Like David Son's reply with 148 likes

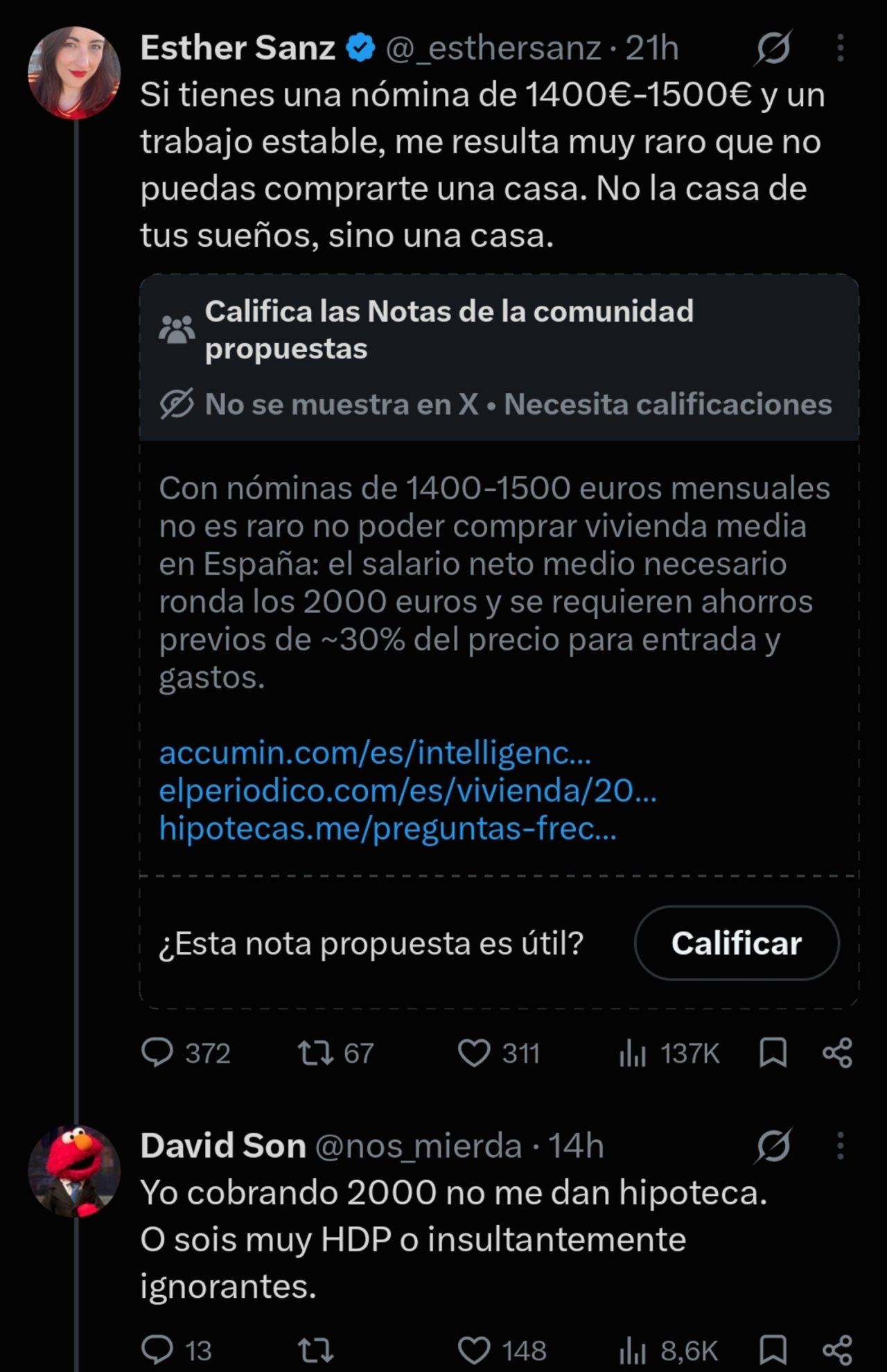(502, 1351)
